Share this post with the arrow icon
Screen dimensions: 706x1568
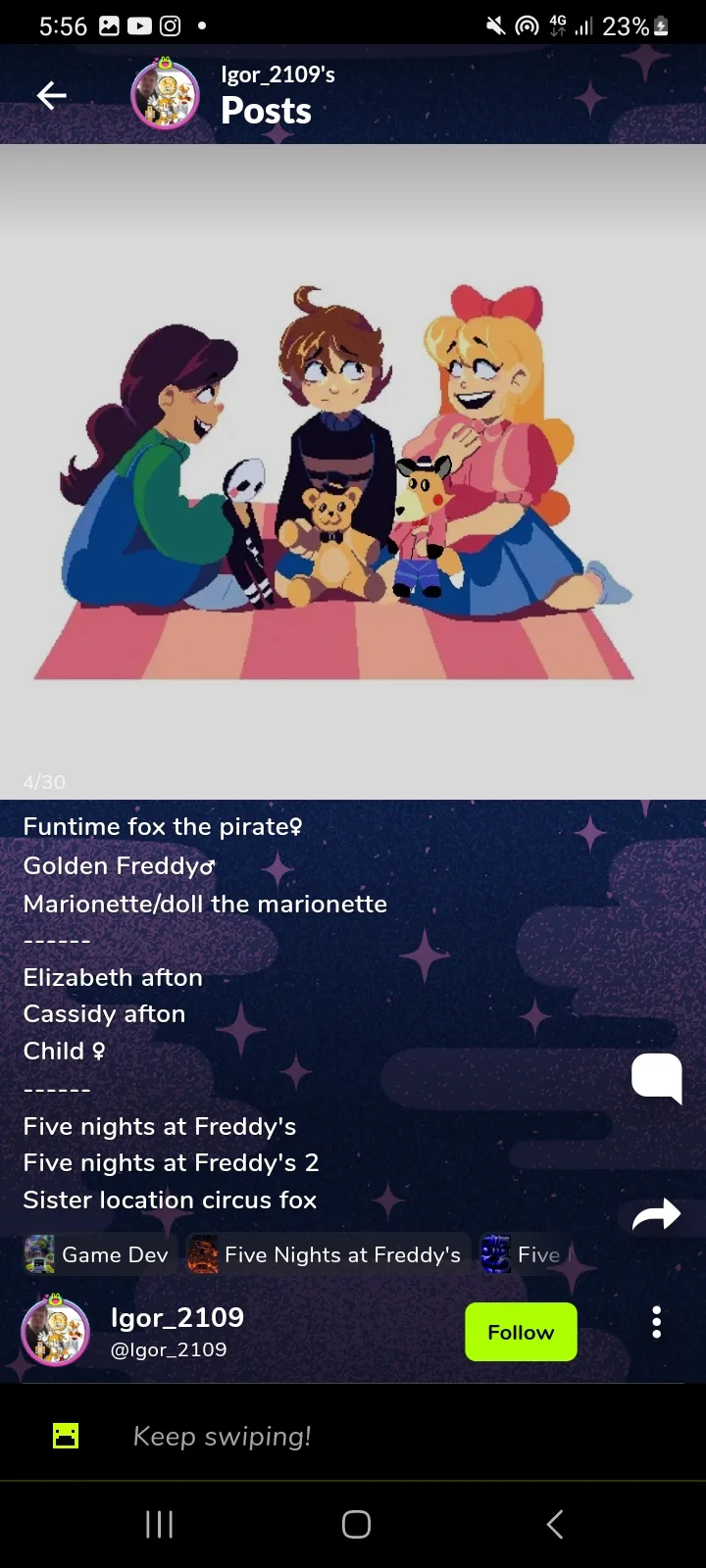click(x=656, y=1215)
